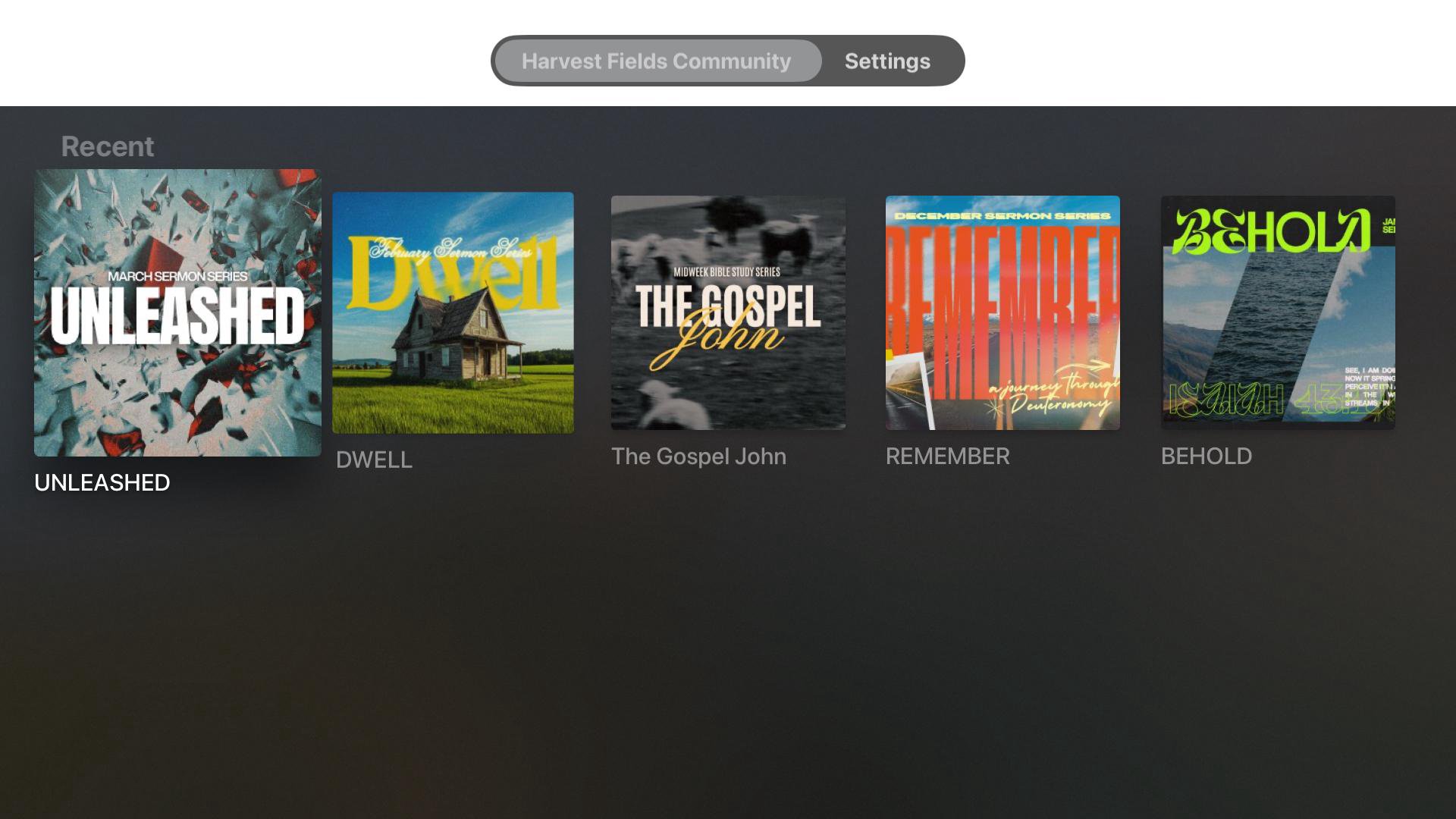1456x819 pixels.
Task: Open the UNLEASHED sermon series
Action: pos(177,312)
